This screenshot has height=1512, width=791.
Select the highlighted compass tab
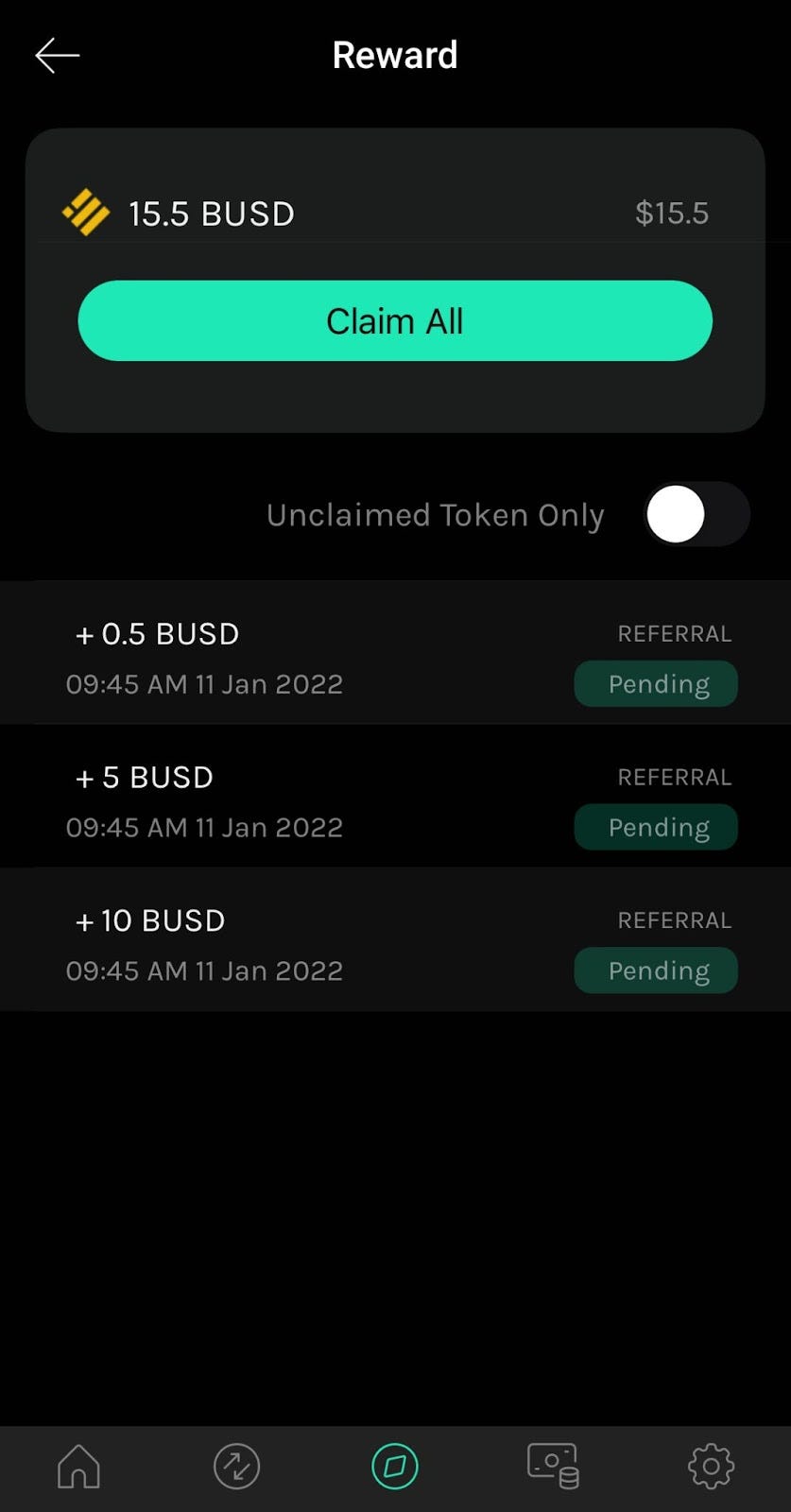(395, 1466)
